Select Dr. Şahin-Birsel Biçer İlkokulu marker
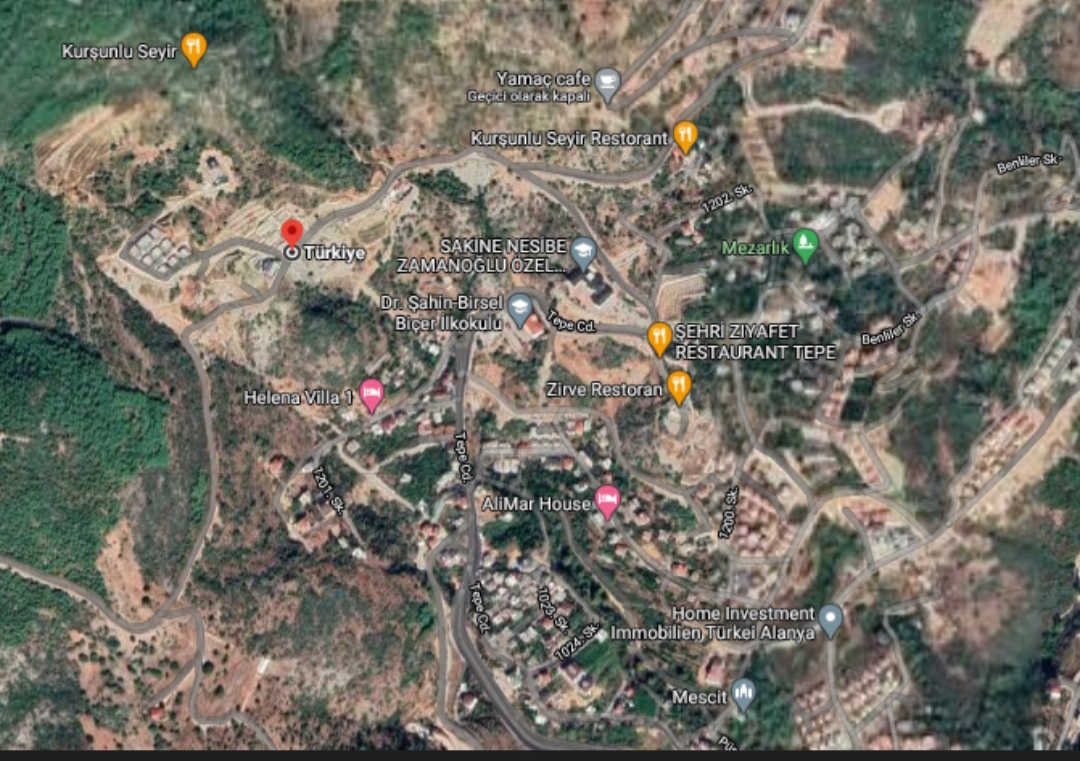1080x761 pixels. (519, 307)
